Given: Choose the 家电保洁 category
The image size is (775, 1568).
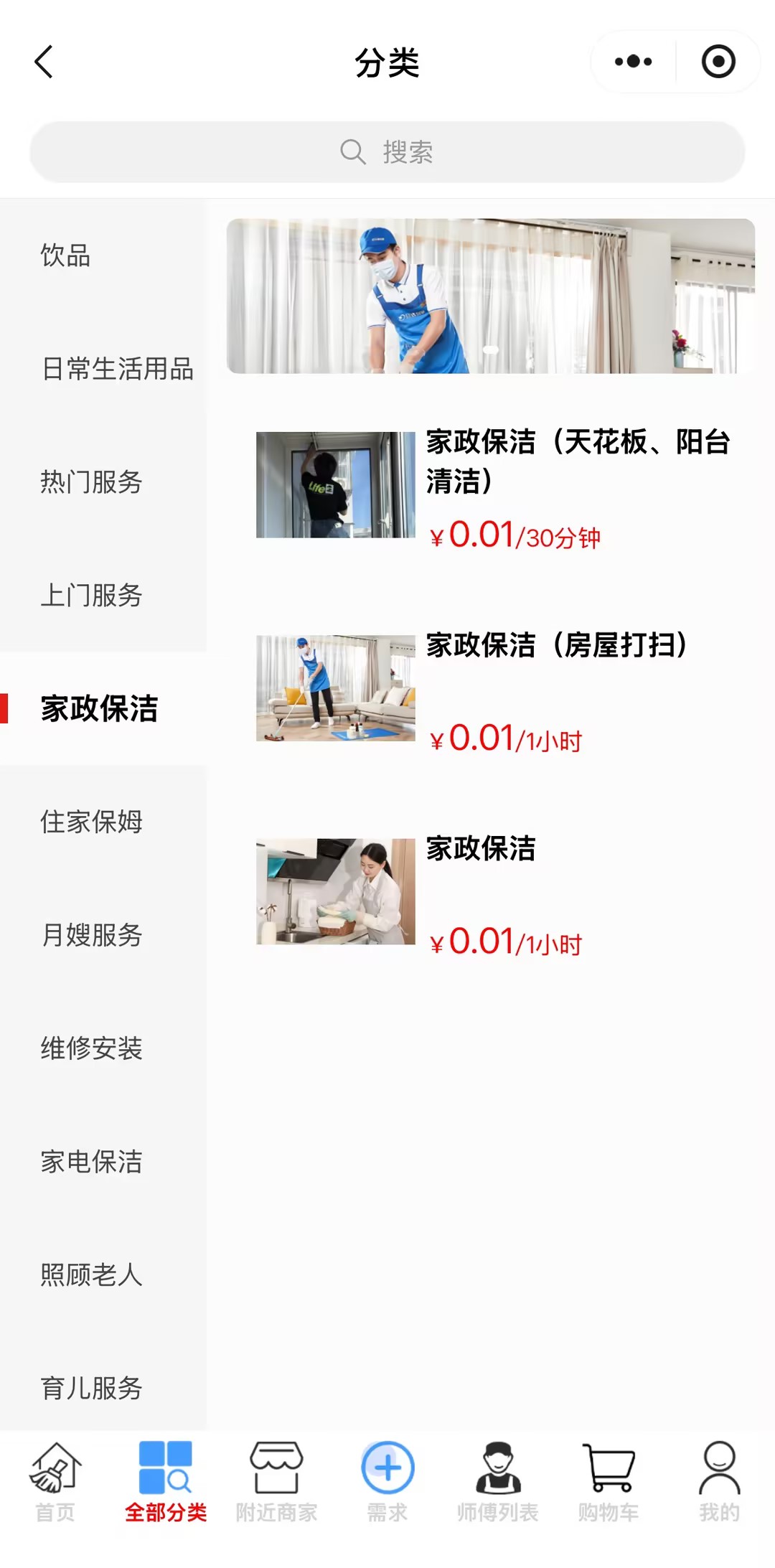Looking at the screenshot, I should click(x=92, y=1163).
